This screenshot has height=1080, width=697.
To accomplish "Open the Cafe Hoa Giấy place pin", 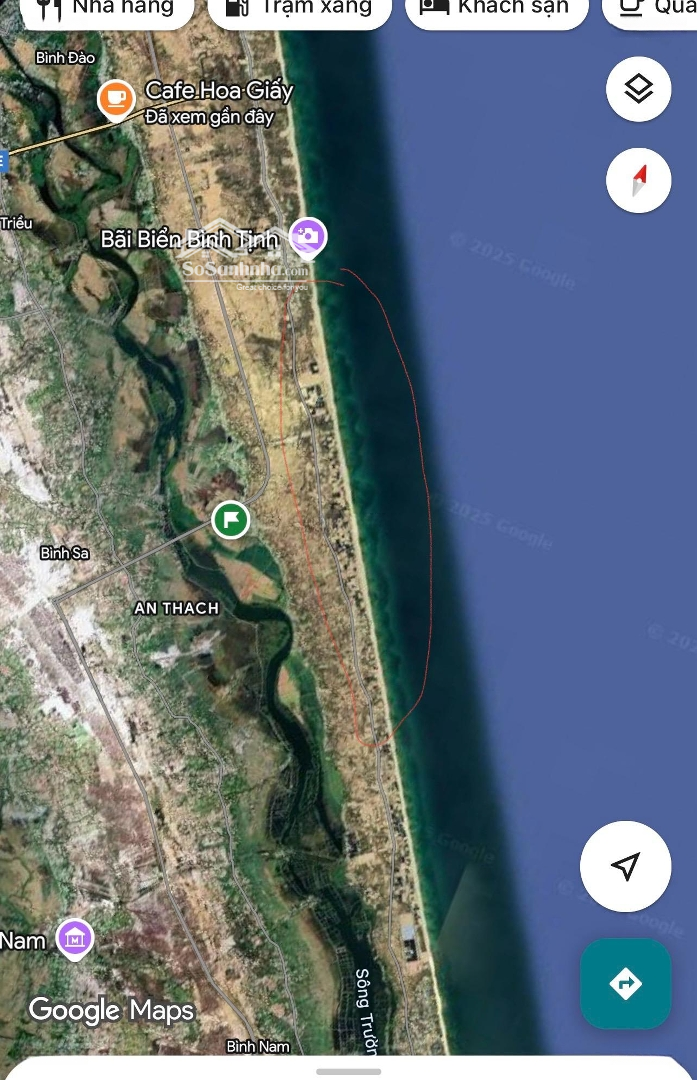I will click(116, 99).
